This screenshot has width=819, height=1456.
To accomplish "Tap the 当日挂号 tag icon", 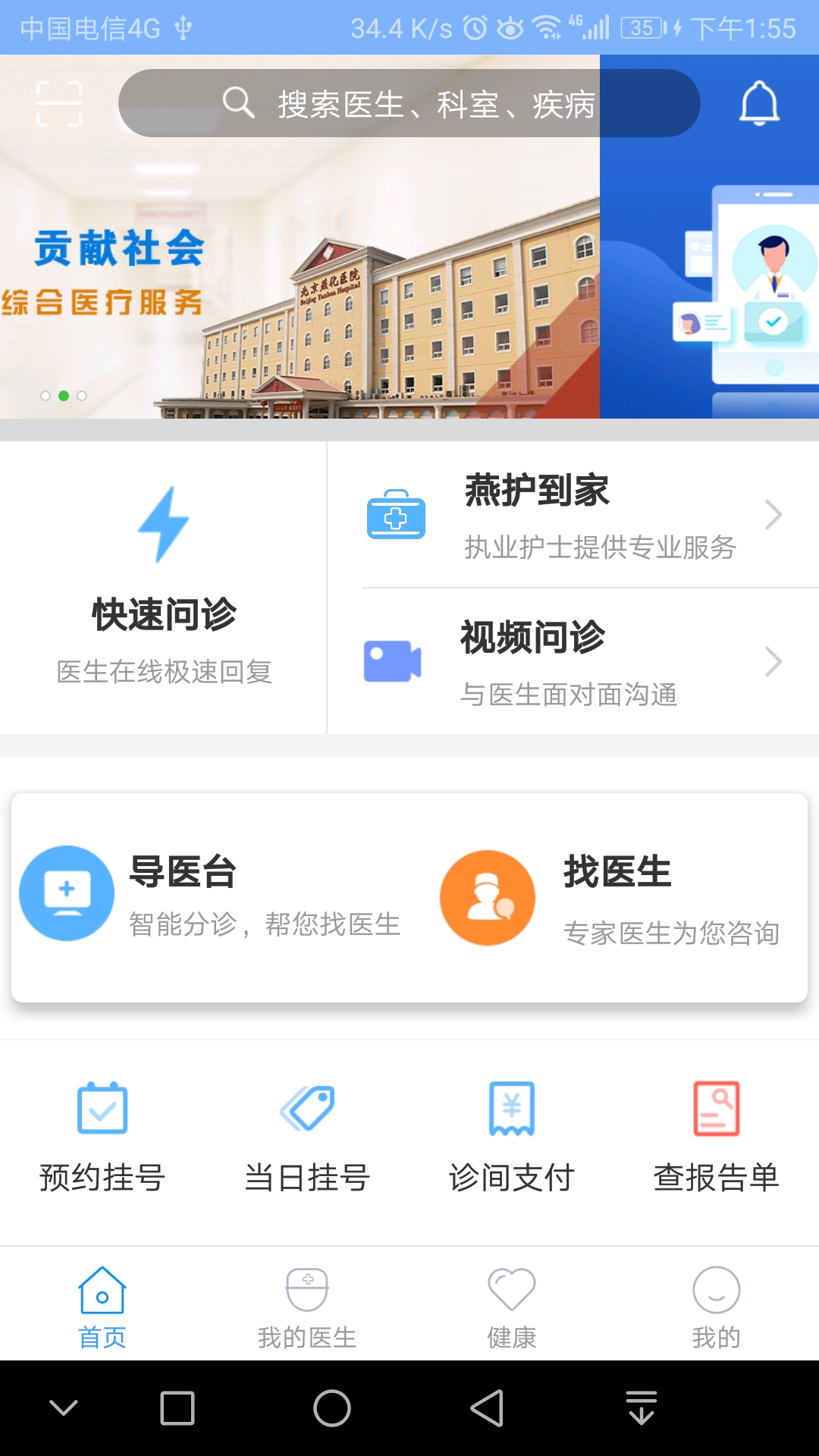I will (307, 1109).
